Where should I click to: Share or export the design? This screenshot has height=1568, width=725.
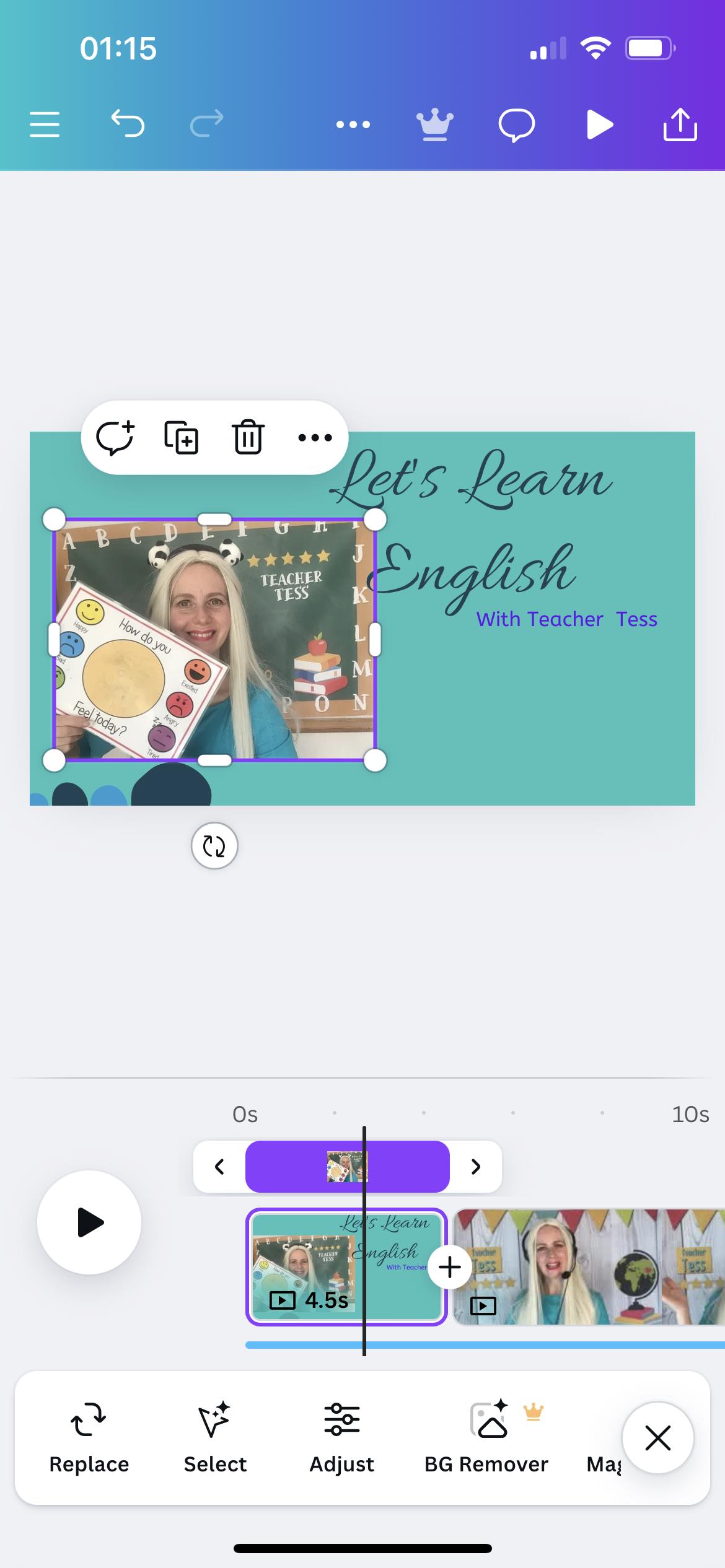[x=680, y=124]
